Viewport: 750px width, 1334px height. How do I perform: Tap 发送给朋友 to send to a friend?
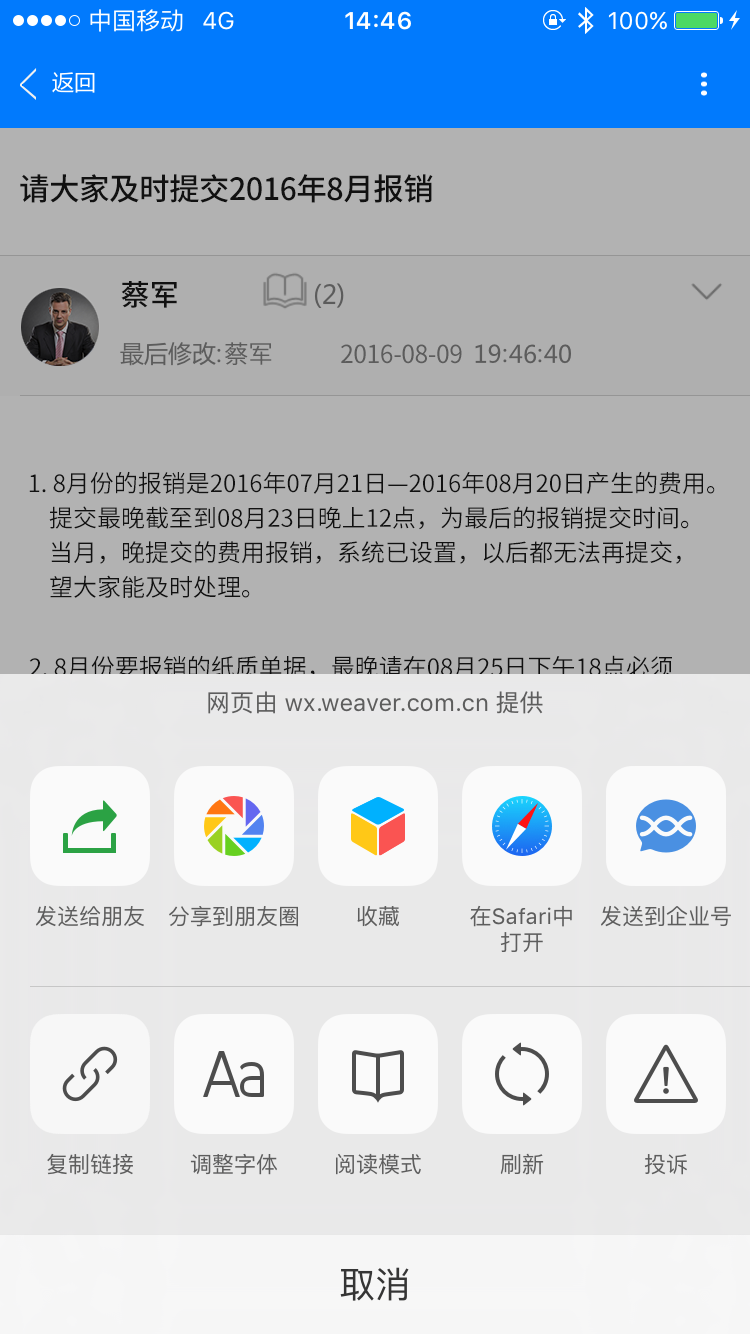point(90,826)
